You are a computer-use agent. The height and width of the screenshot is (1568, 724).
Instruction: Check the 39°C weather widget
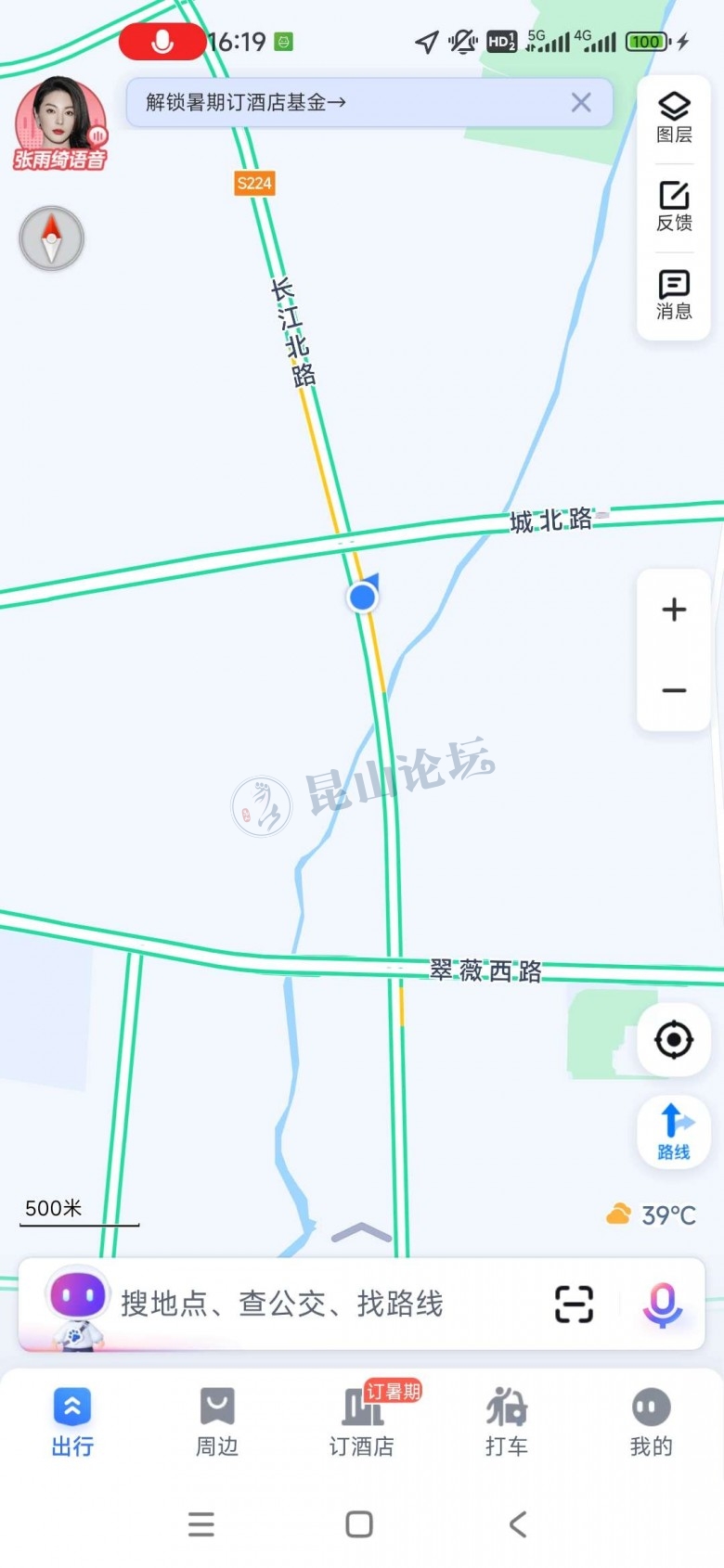[x=652, y=1215]
